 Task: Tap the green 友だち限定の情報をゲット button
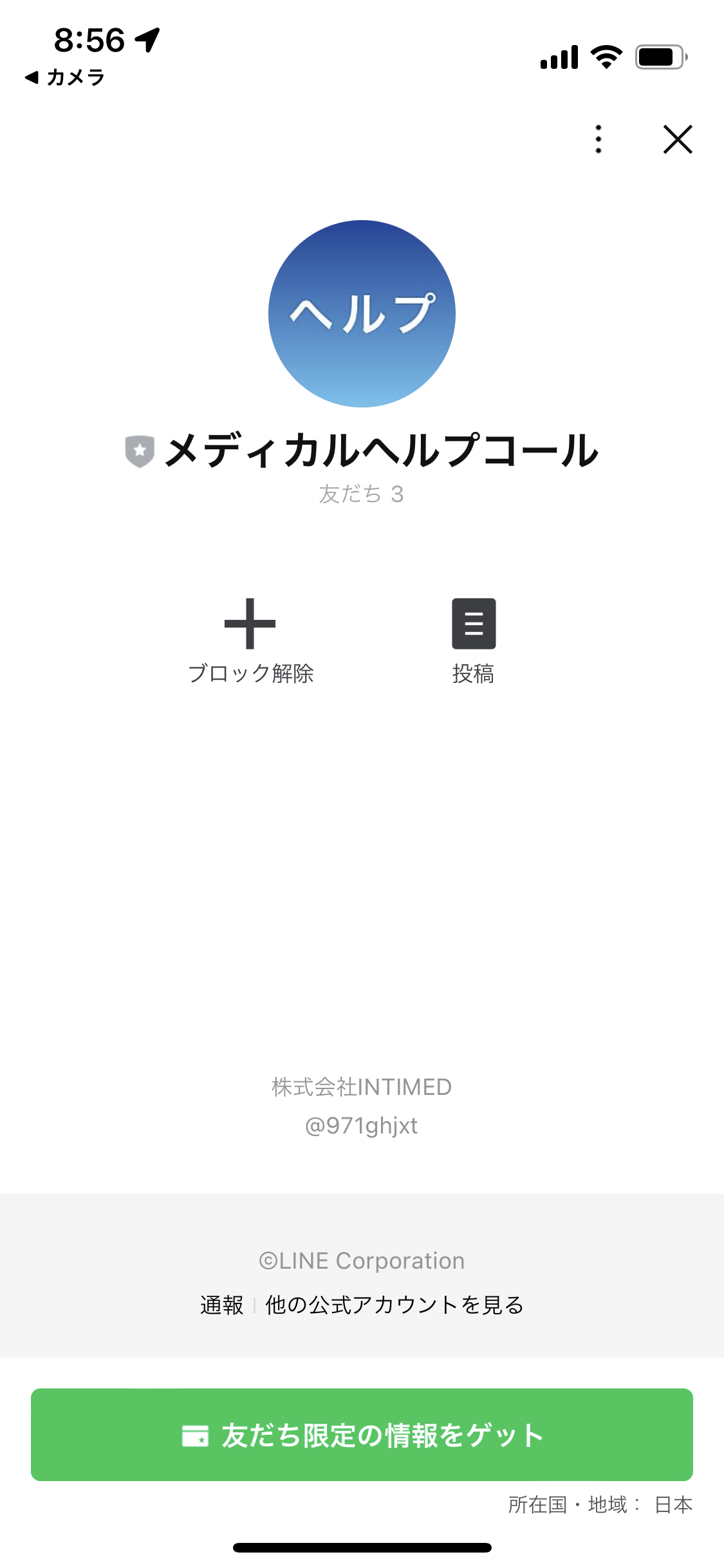pyautogui.click(x=362, y=1435)
